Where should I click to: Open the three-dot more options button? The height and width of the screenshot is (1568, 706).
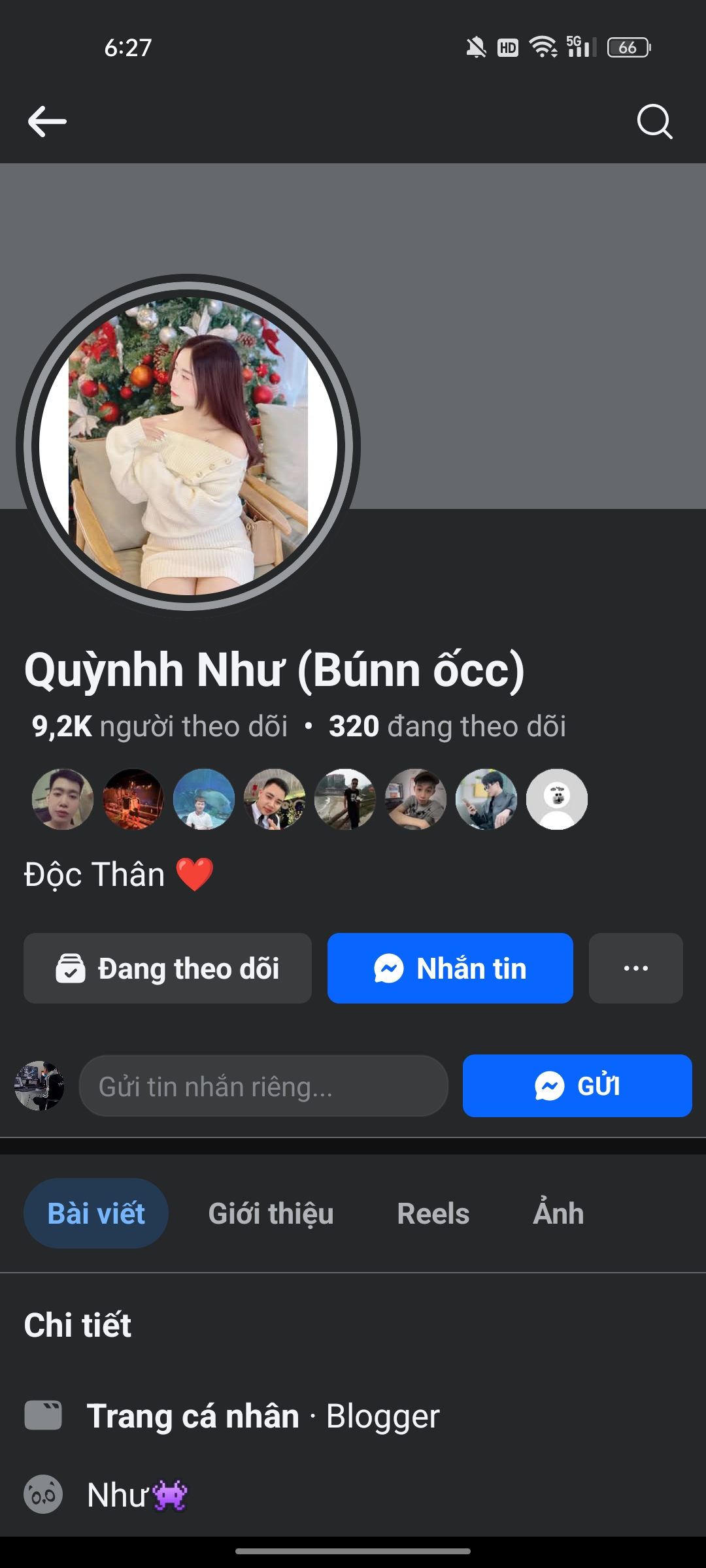[x=635, y=968]
